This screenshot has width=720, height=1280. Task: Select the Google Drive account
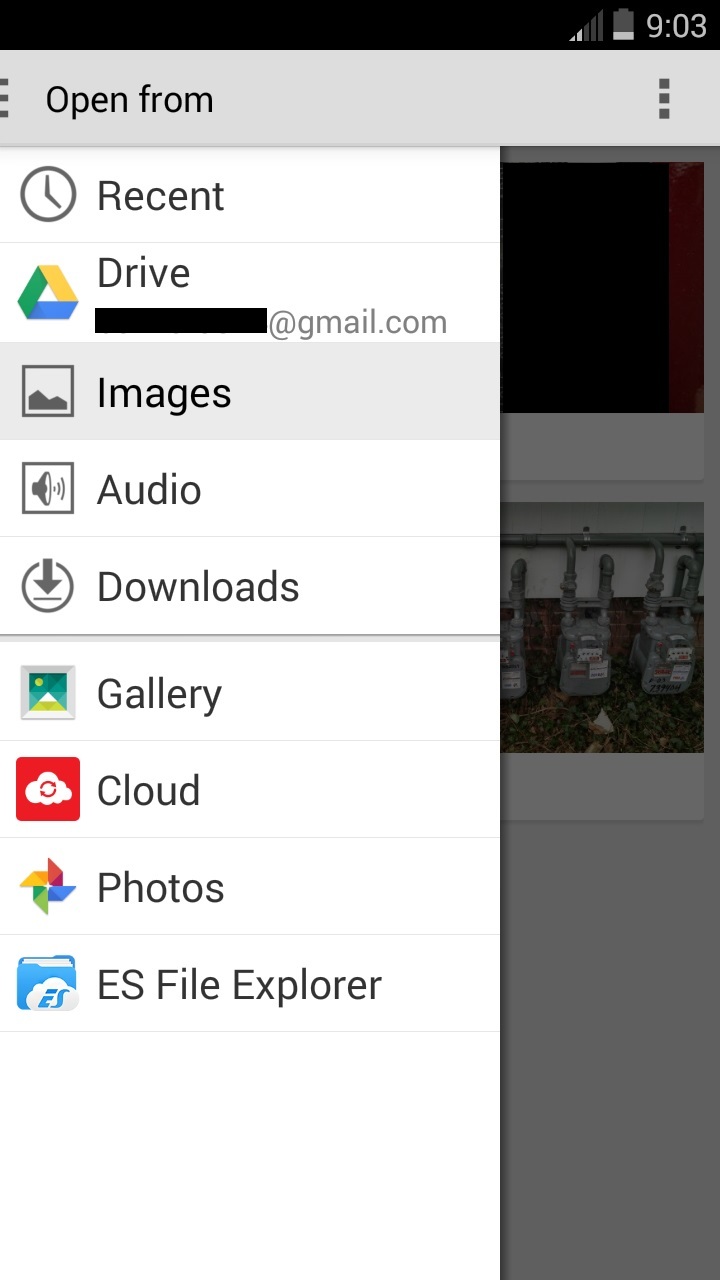pos(250,293)
